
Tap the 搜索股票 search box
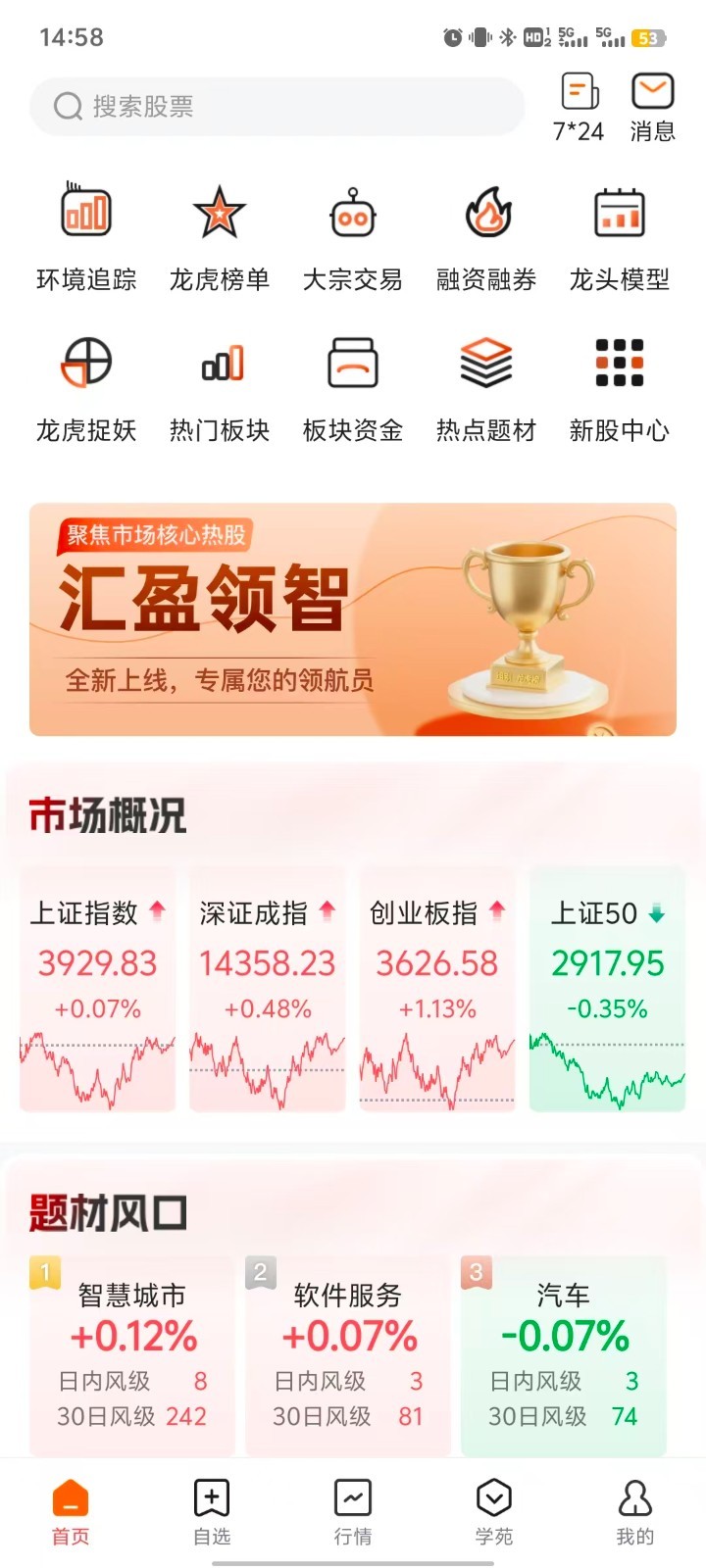click(x=277, y=106)
